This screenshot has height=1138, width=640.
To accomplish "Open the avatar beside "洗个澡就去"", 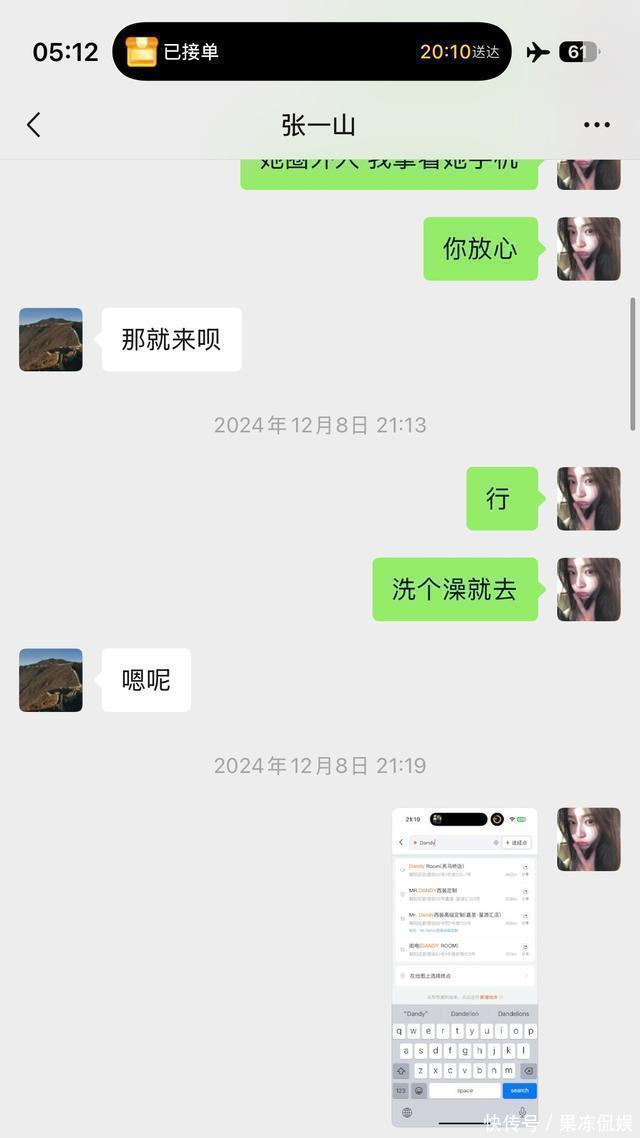I will (x=588, y=589).
